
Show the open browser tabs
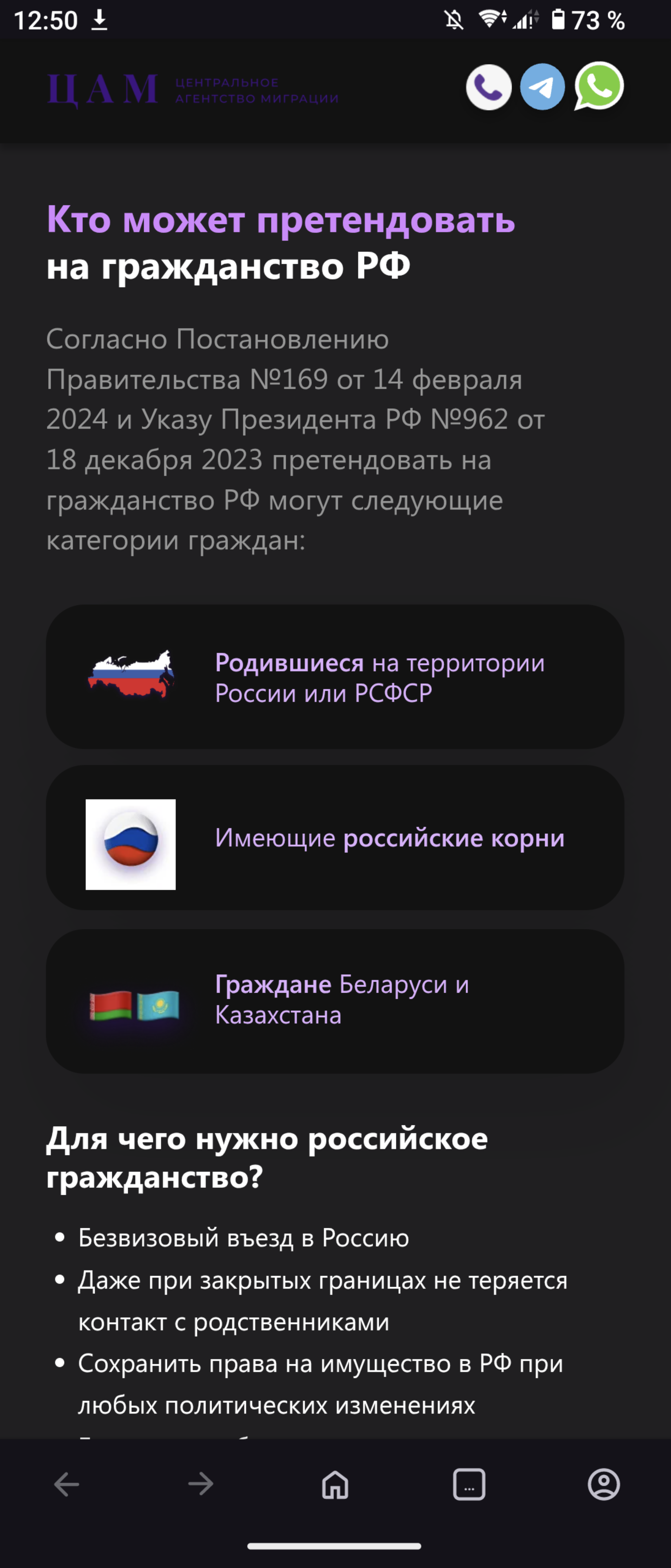(x=469, y=1484)
